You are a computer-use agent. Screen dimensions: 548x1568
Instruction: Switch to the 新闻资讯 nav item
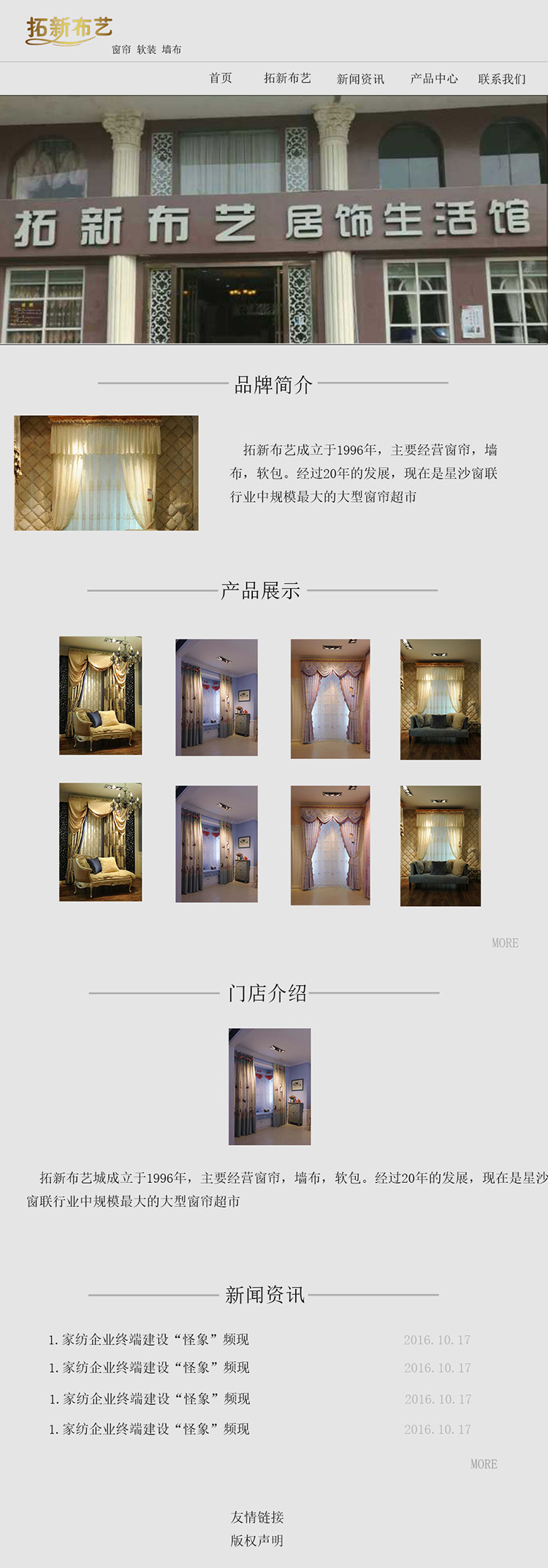[360, 79]
